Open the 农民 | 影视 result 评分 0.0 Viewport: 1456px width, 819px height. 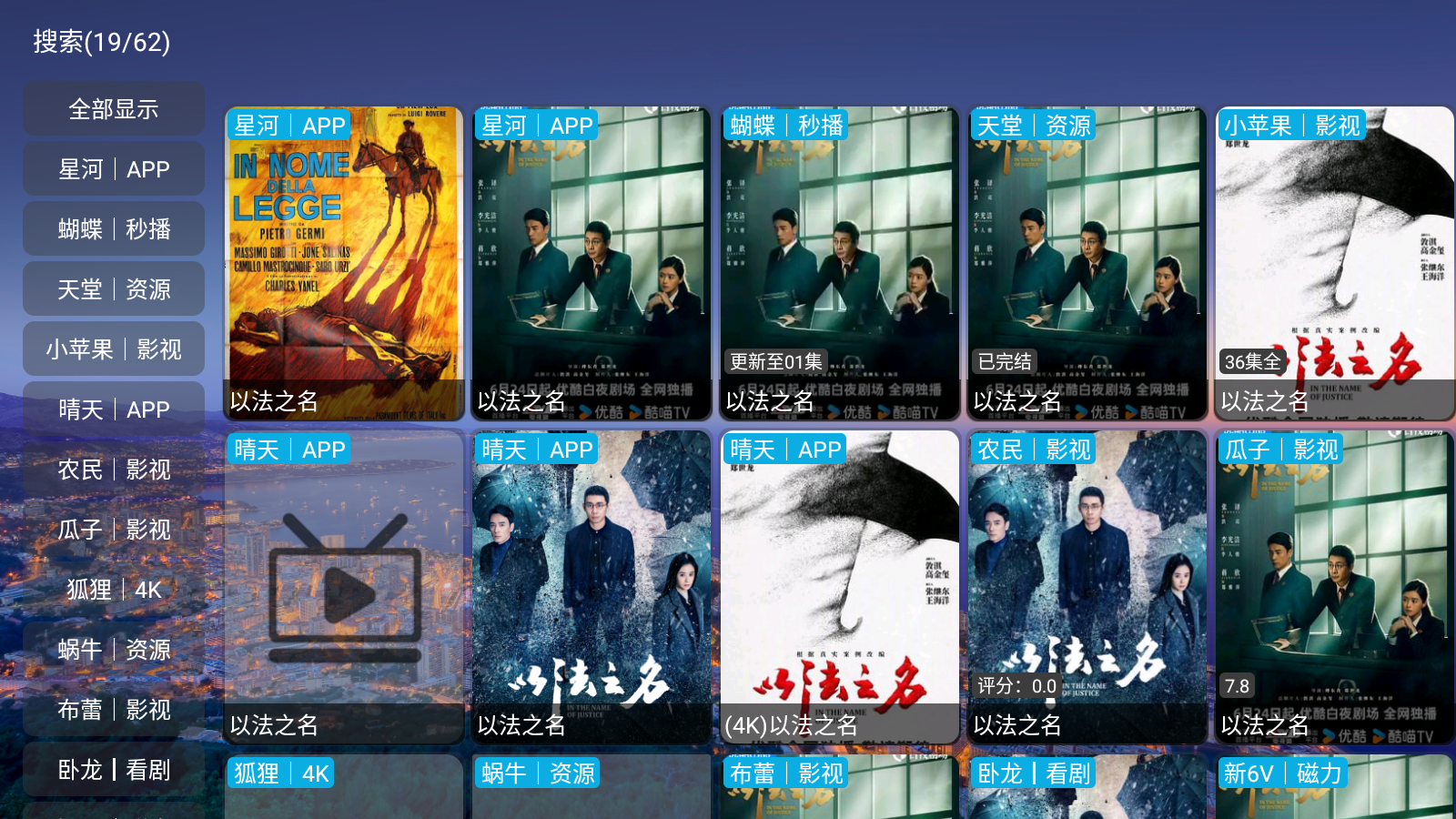[x=1087, y=588]
